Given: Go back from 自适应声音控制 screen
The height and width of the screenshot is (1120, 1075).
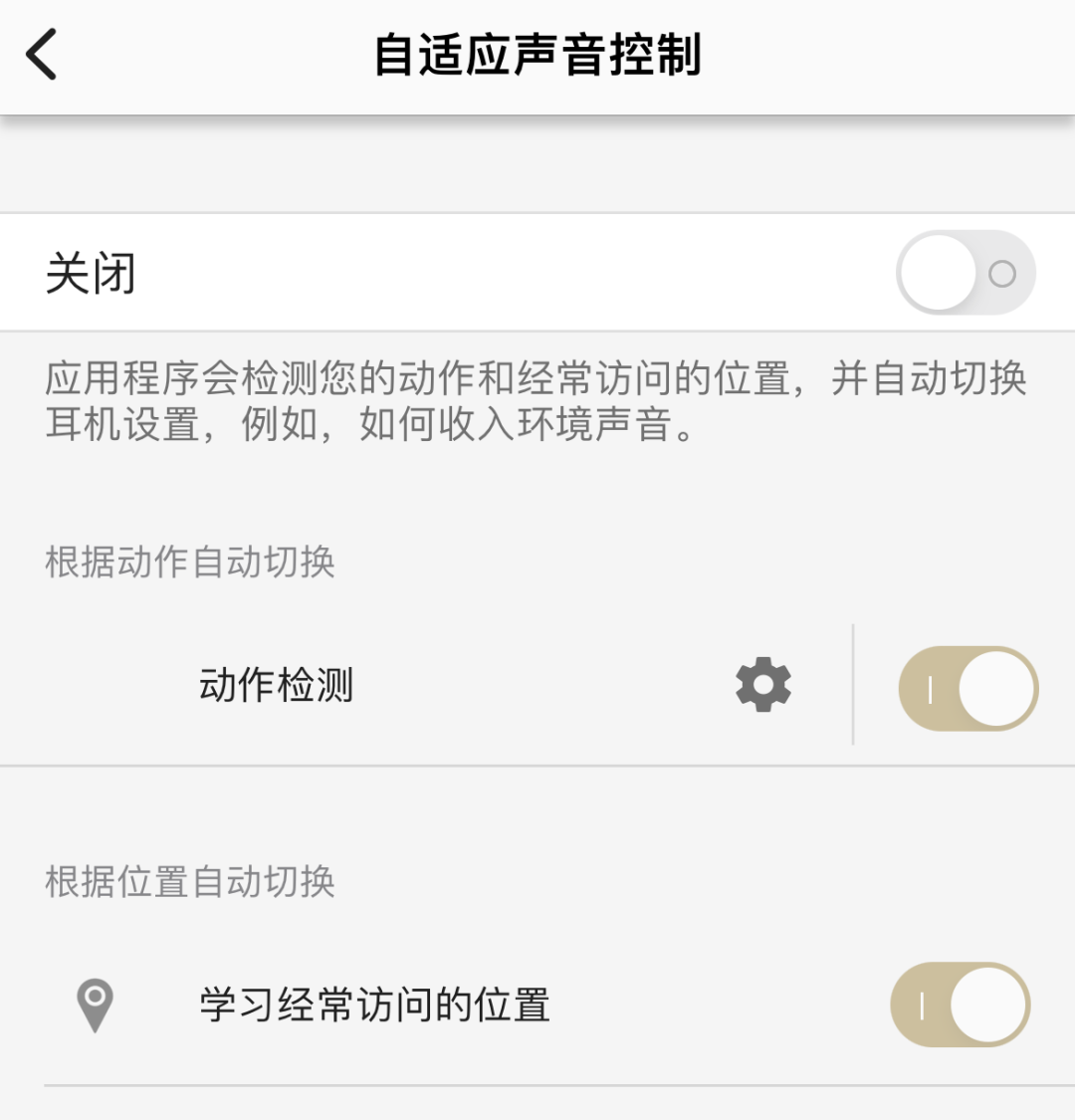Looking at the screenshot, I should [42, 55].
